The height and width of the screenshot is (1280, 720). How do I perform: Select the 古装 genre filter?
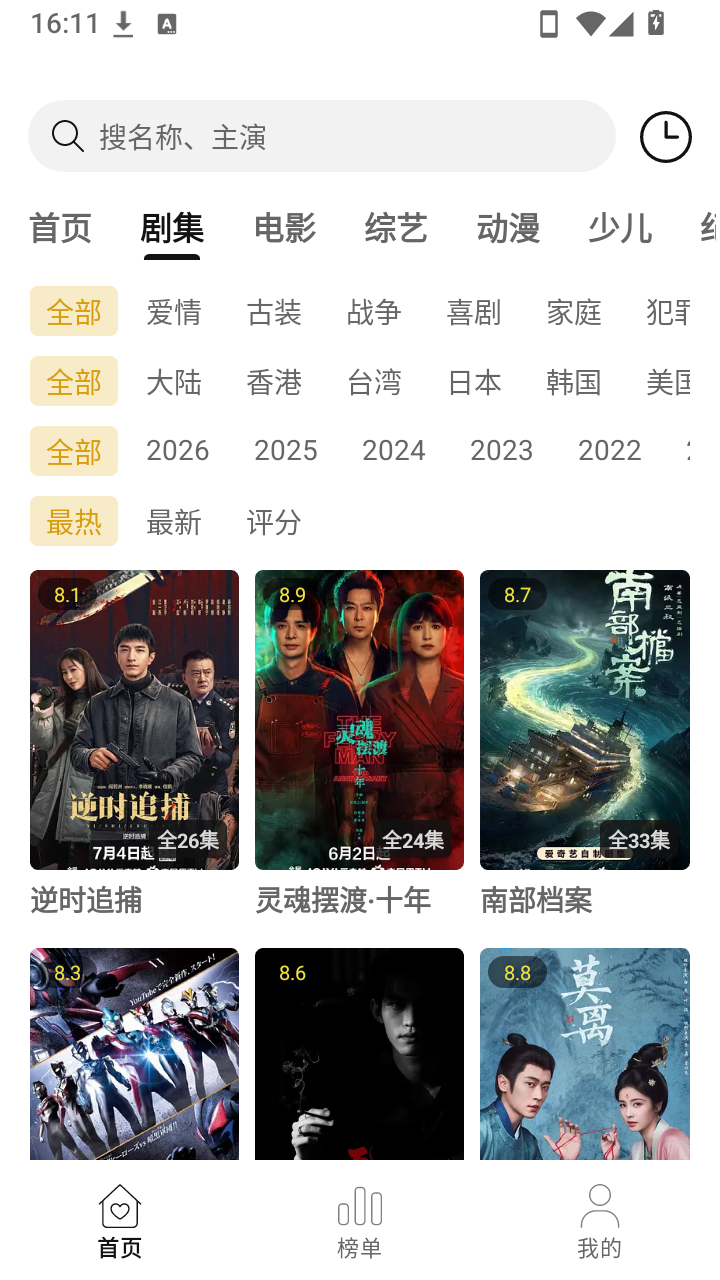tap(274, 312)
